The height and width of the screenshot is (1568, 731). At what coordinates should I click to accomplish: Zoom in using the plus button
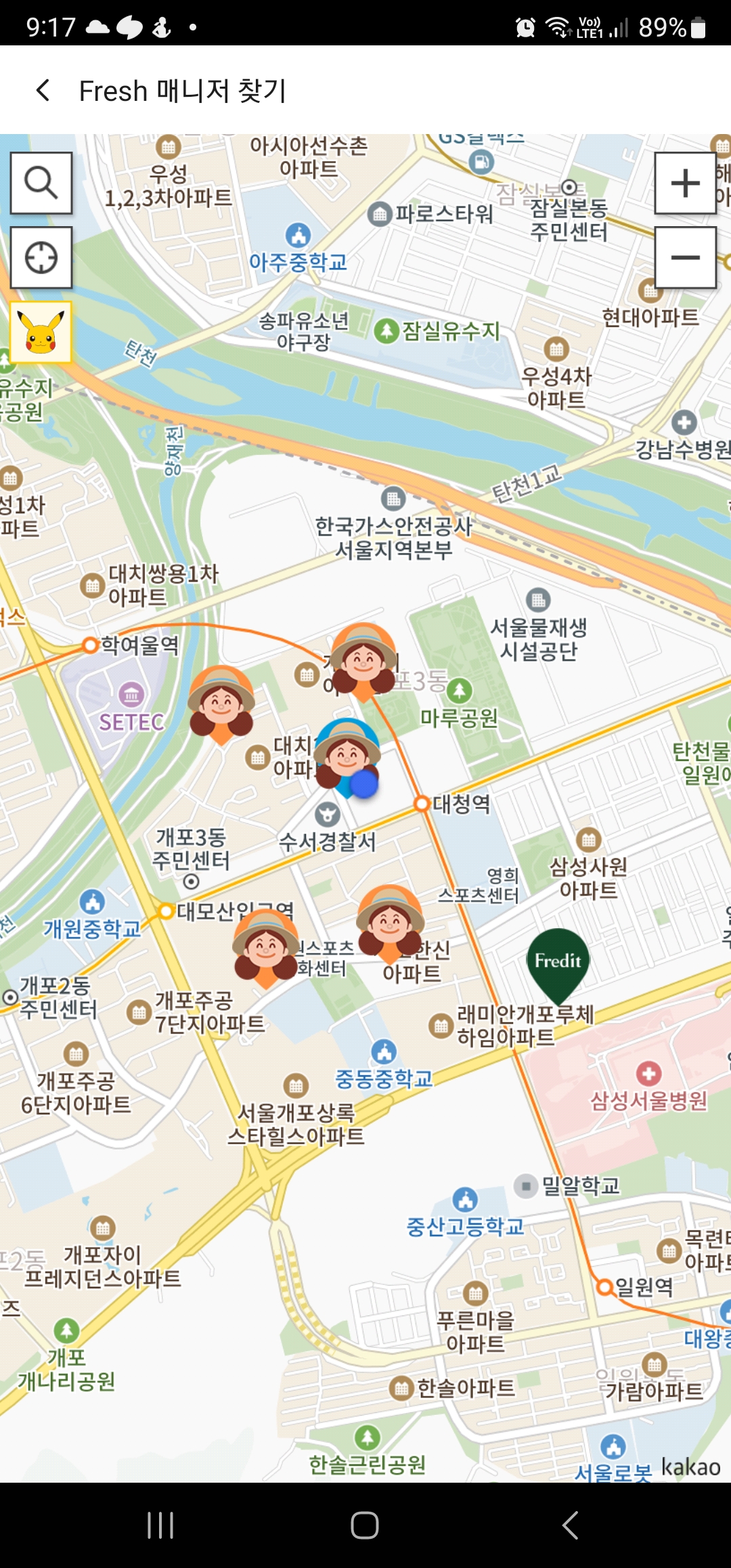tap(686, 181)
